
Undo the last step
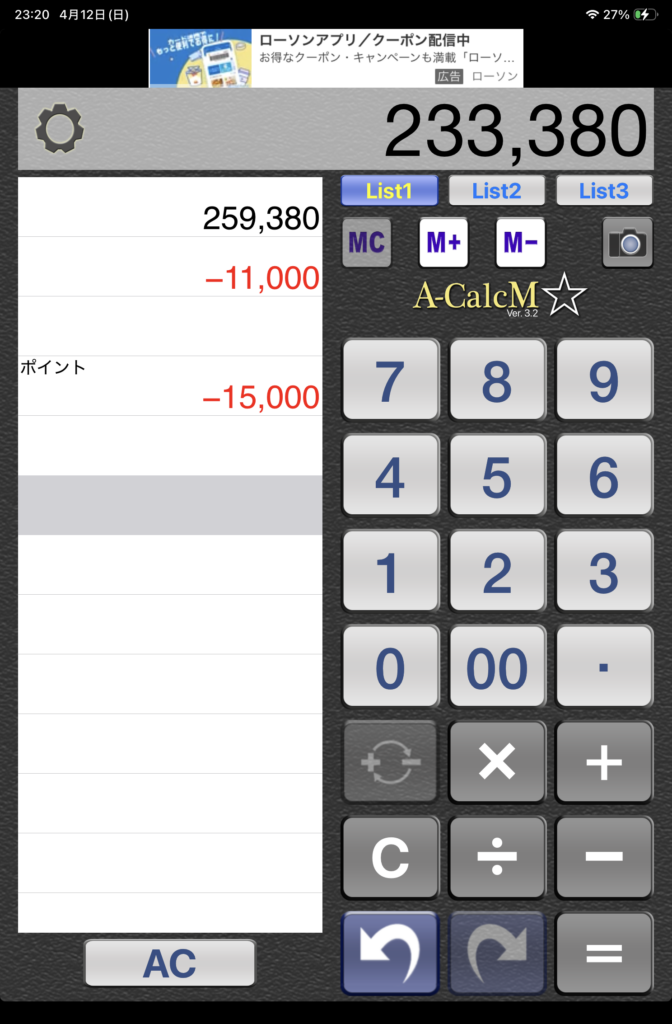click(x=391, y=953)
